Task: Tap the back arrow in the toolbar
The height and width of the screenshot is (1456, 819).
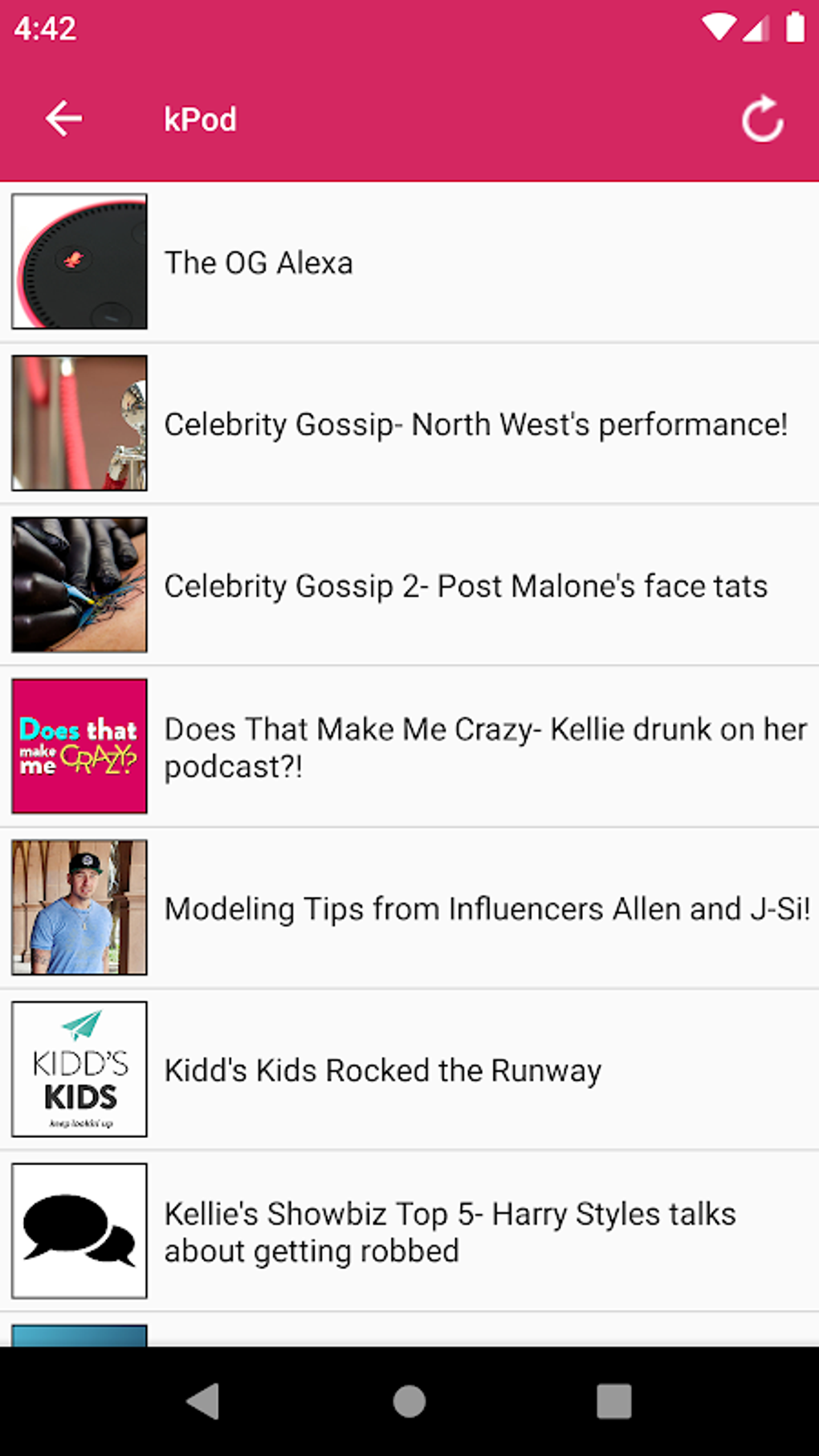Action: point(63,118)
